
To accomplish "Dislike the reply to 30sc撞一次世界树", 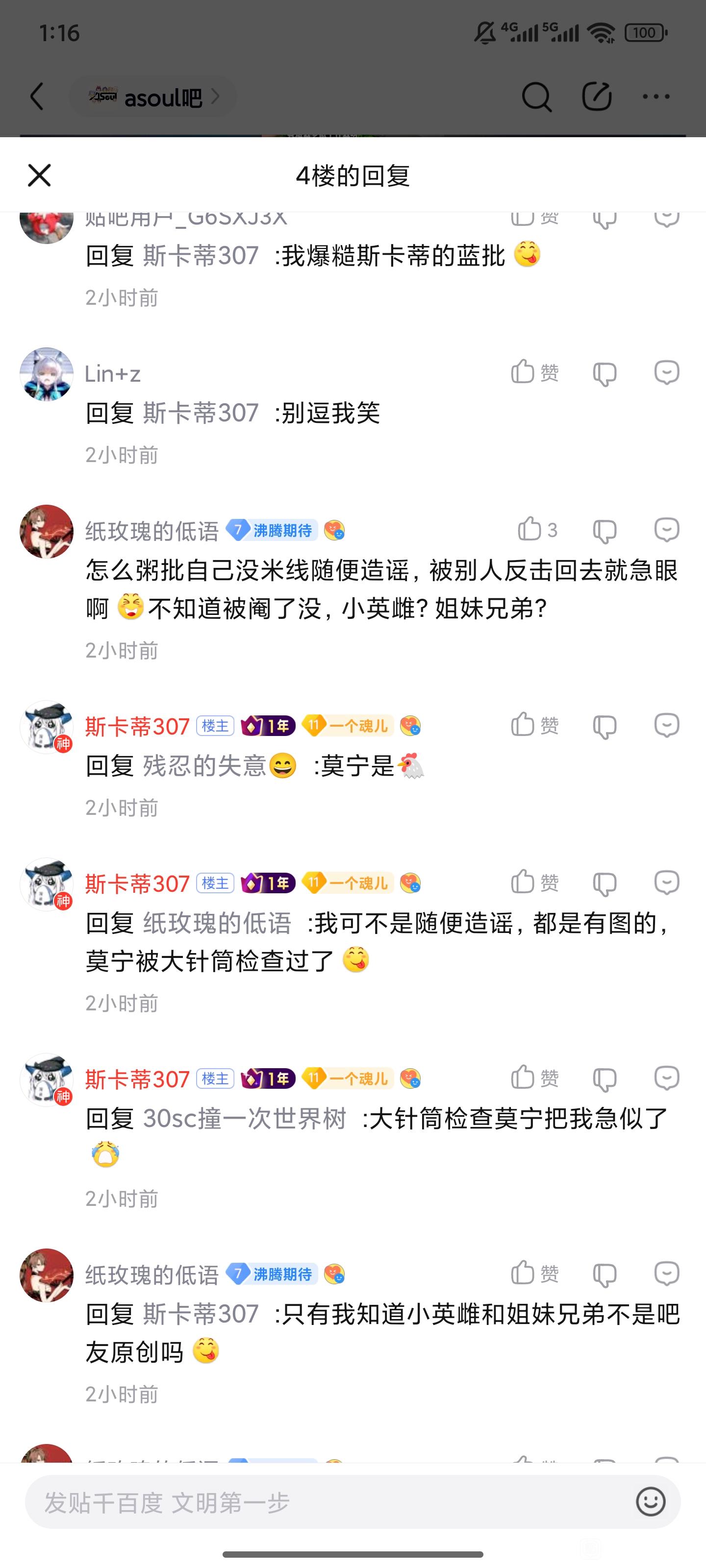I will [x=605, y=1078].
